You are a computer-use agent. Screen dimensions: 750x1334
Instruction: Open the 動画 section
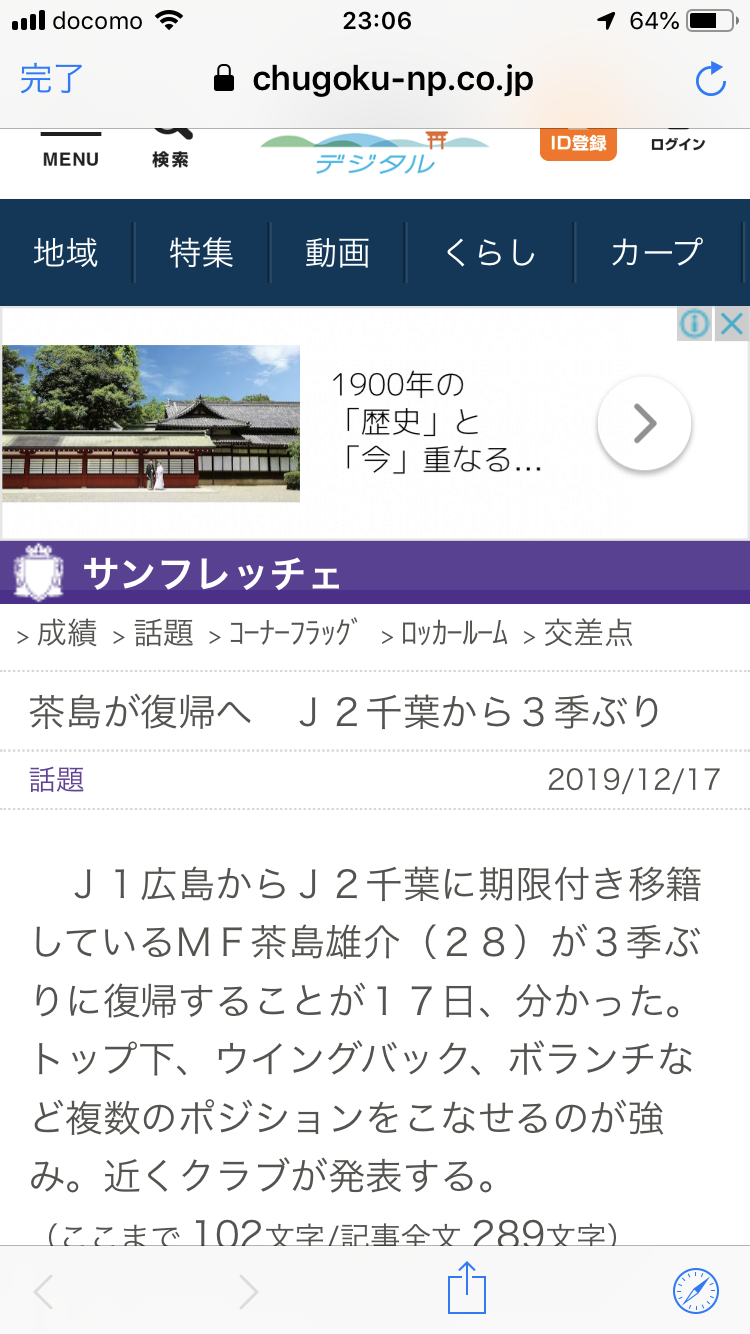[x=337, y=252]
